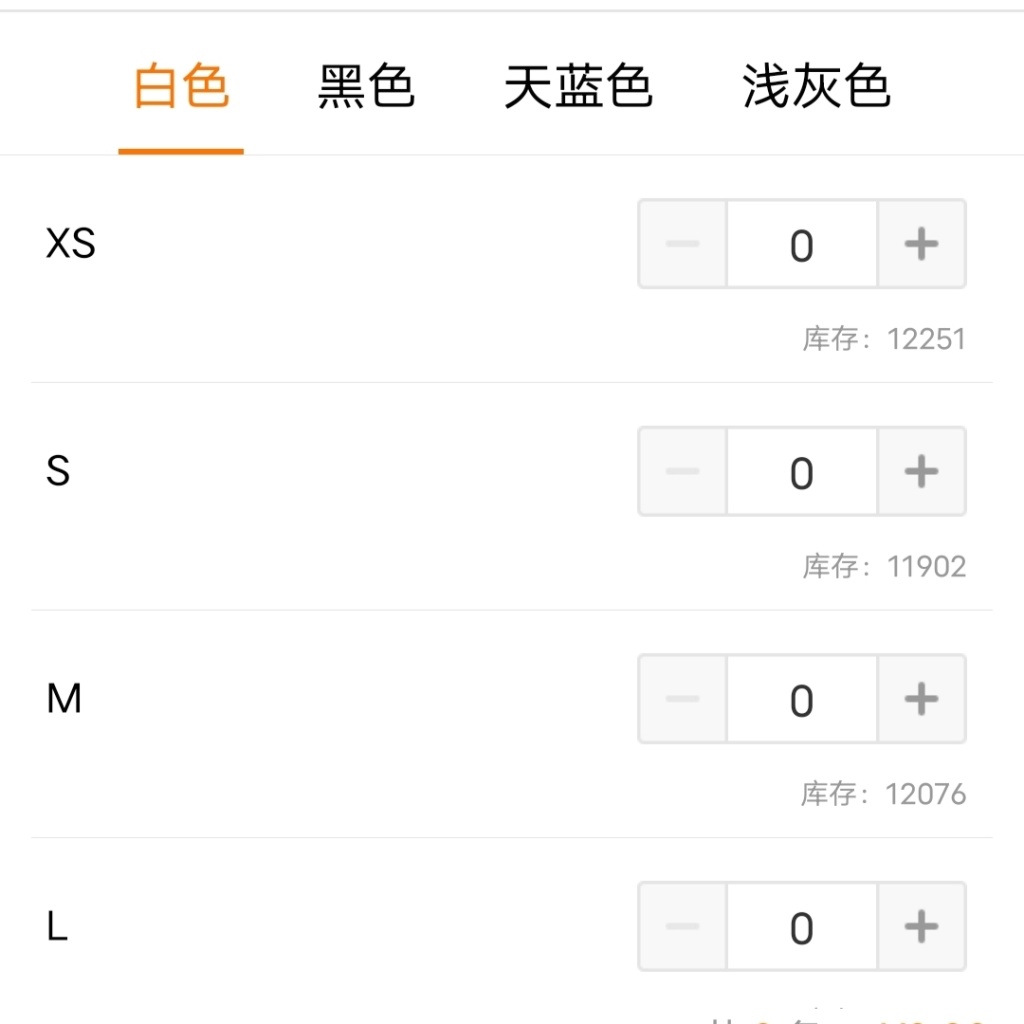Switch to the 黑色 color tab

point(366,87)
